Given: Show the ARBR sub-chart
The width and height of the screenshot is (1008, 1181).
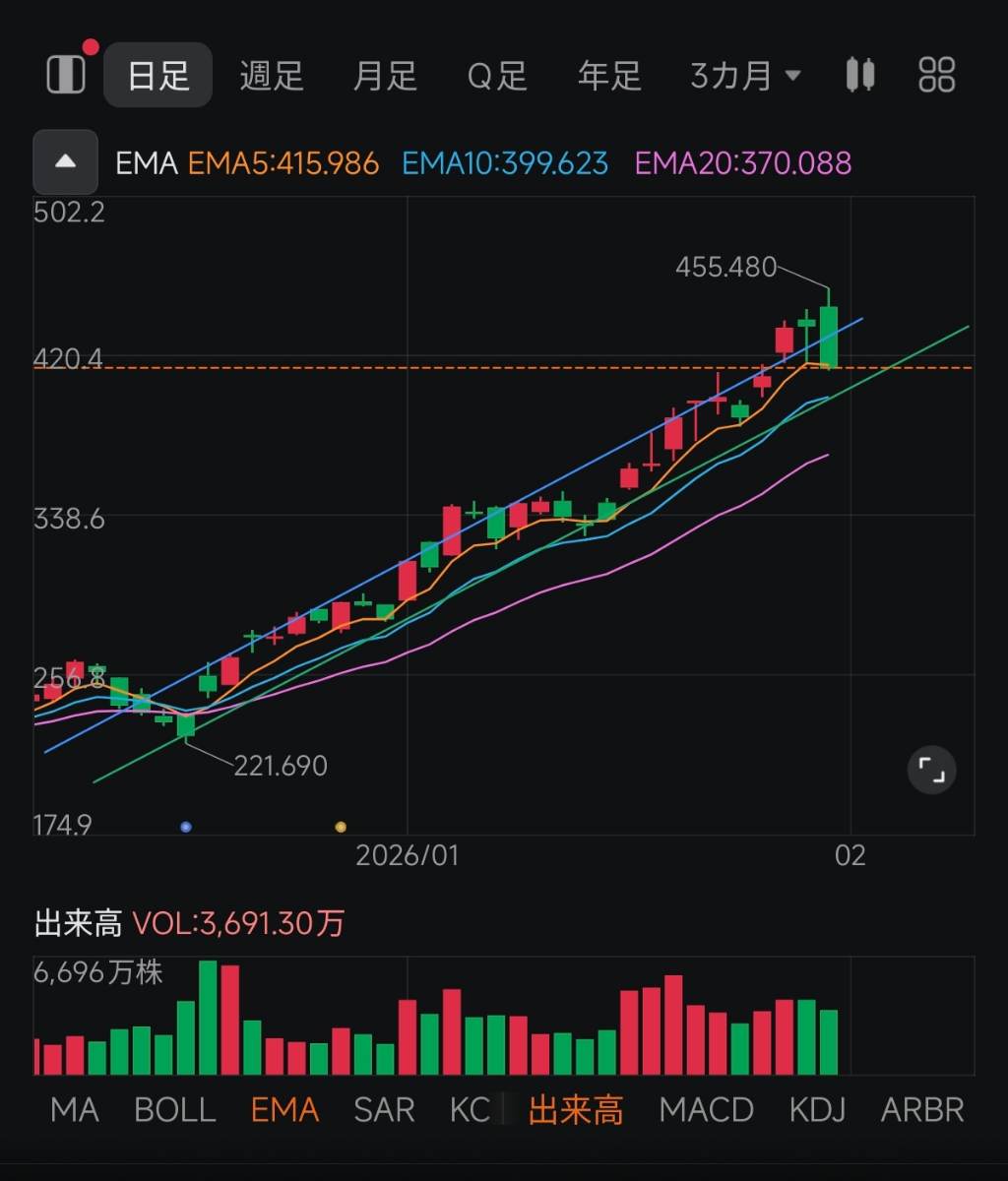Looking at the screenshot, I should (922, 1110).
